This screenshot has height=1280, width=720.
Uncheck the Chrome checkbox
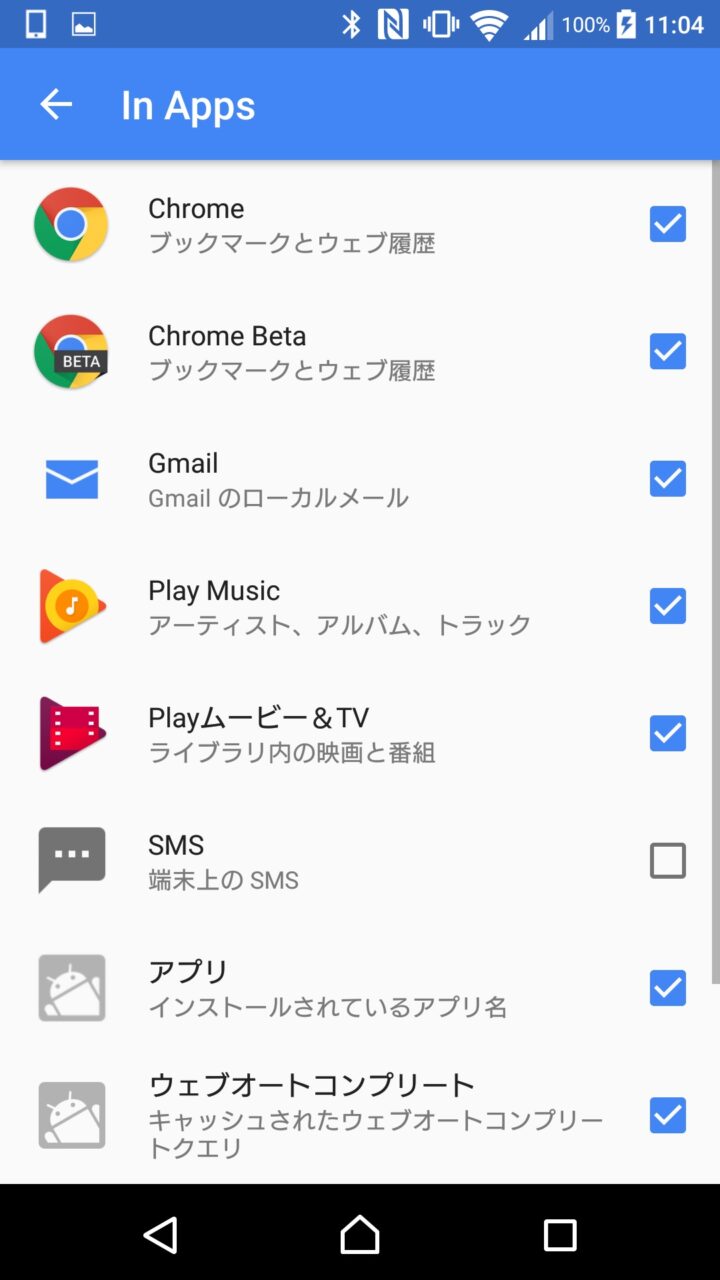pos(667,224)
